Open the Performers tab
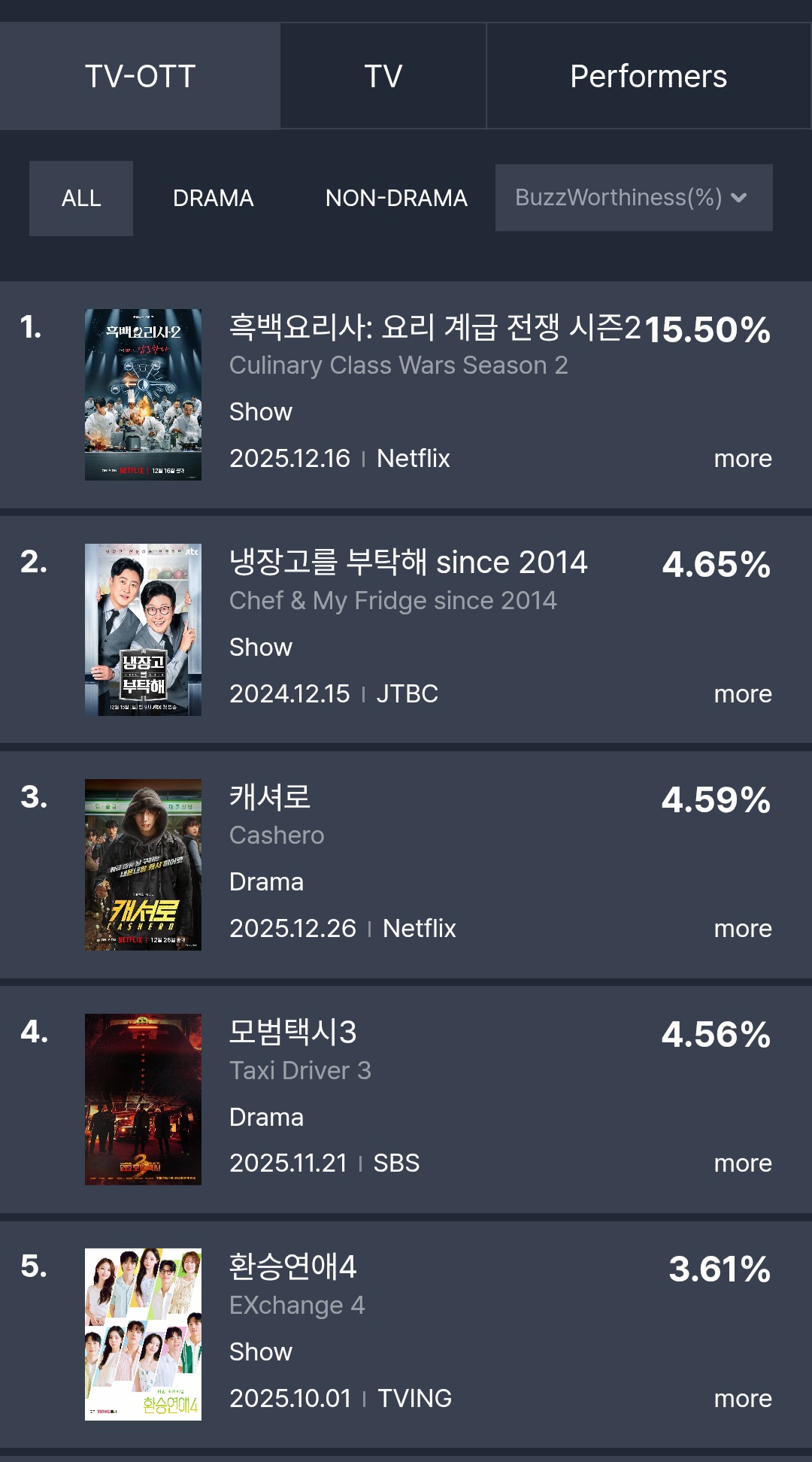The width and height of the screenshot is (812, 1462). coord(648,76)
